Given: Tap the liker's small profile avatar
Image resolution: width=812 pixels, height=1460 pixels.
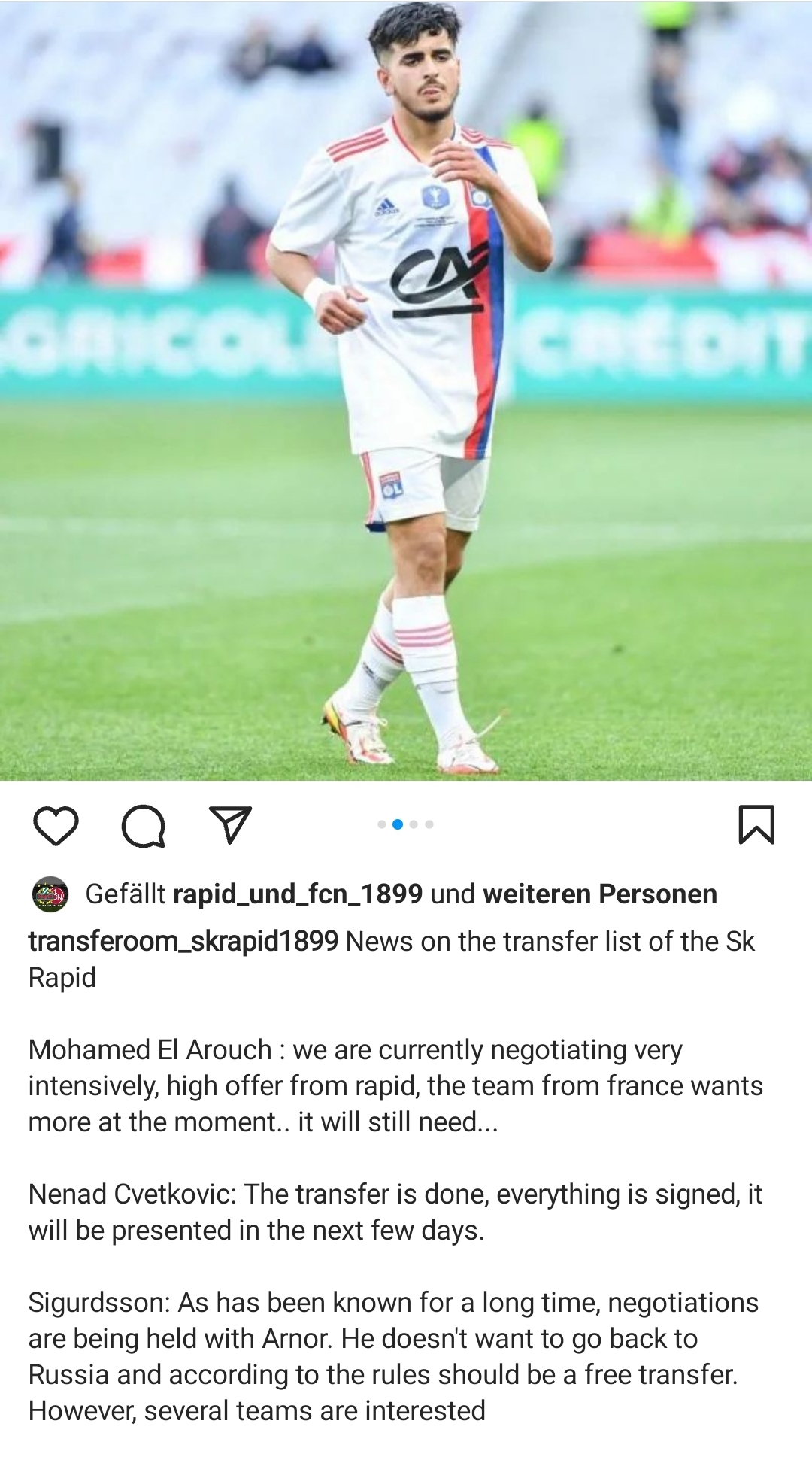Looking at the screenshot, I should point(50,894).
